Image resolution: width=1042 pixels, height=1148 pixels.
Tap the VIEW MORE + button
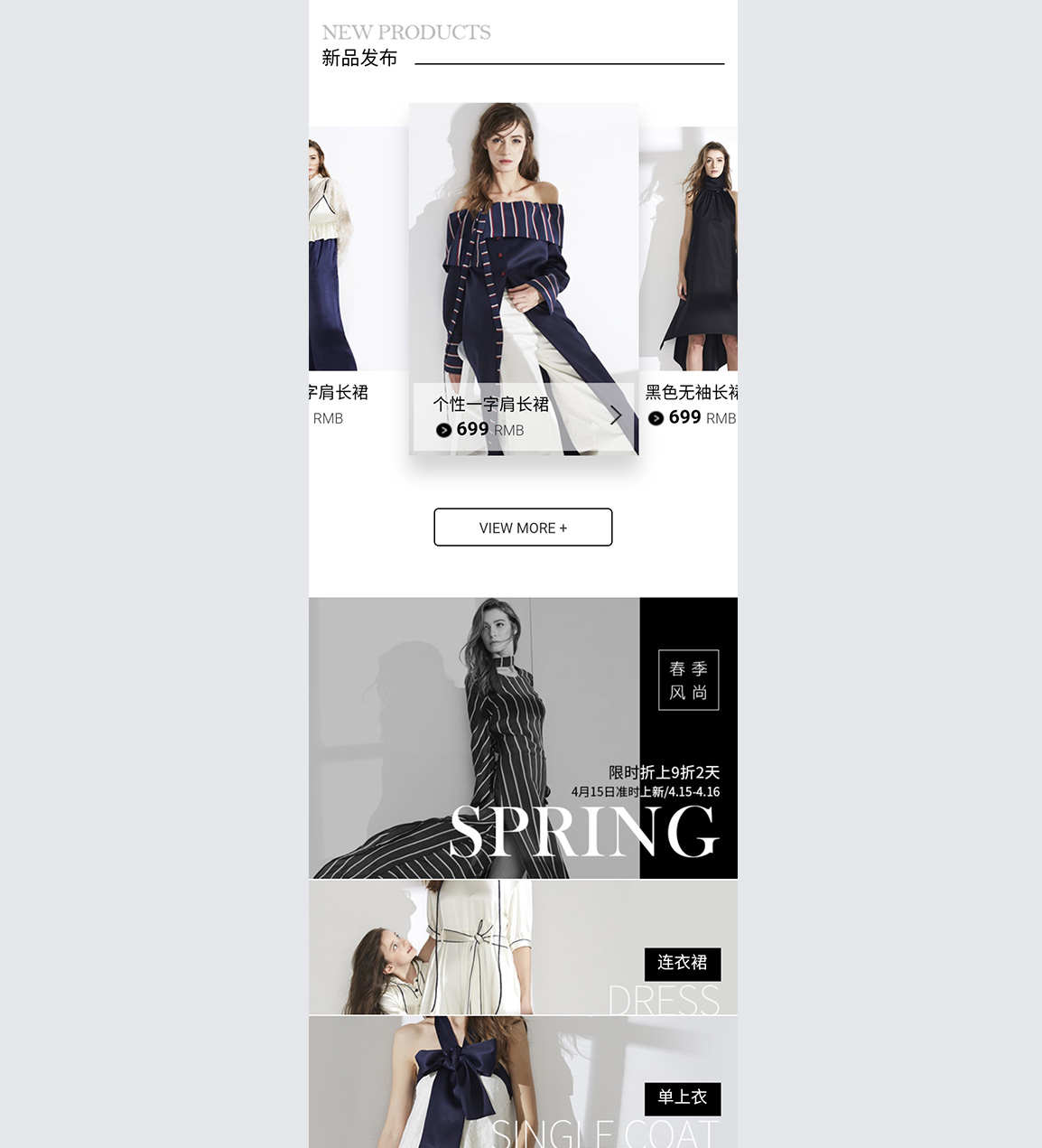click(x=523, y=527)
